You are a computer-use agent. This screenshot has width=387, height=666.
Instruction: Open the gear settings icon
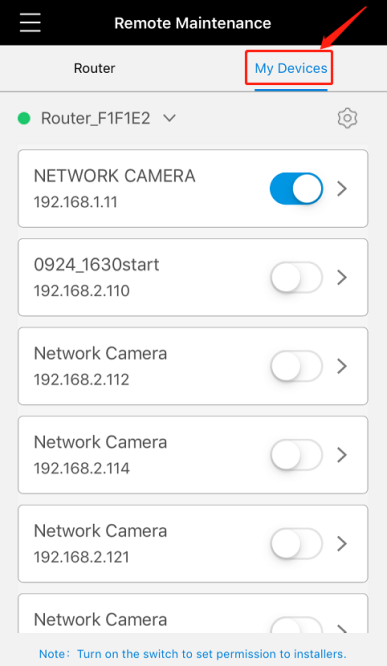347,118
